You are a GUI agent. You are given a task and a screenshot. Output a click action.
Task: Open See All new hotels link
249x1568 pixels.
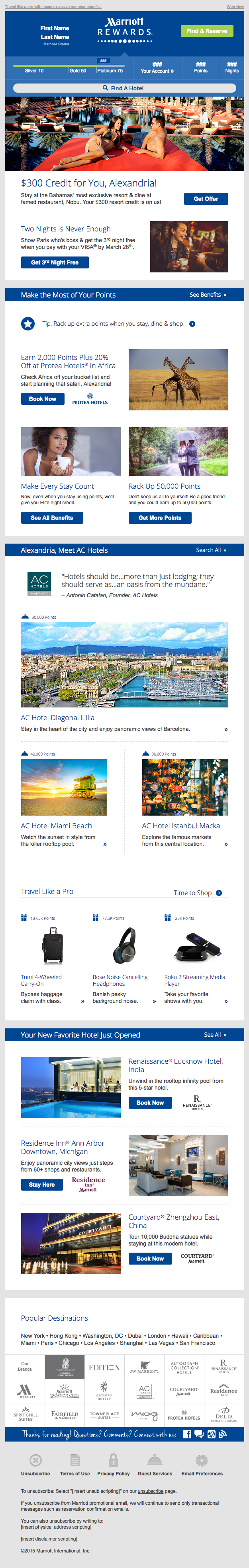[215, 1035]
